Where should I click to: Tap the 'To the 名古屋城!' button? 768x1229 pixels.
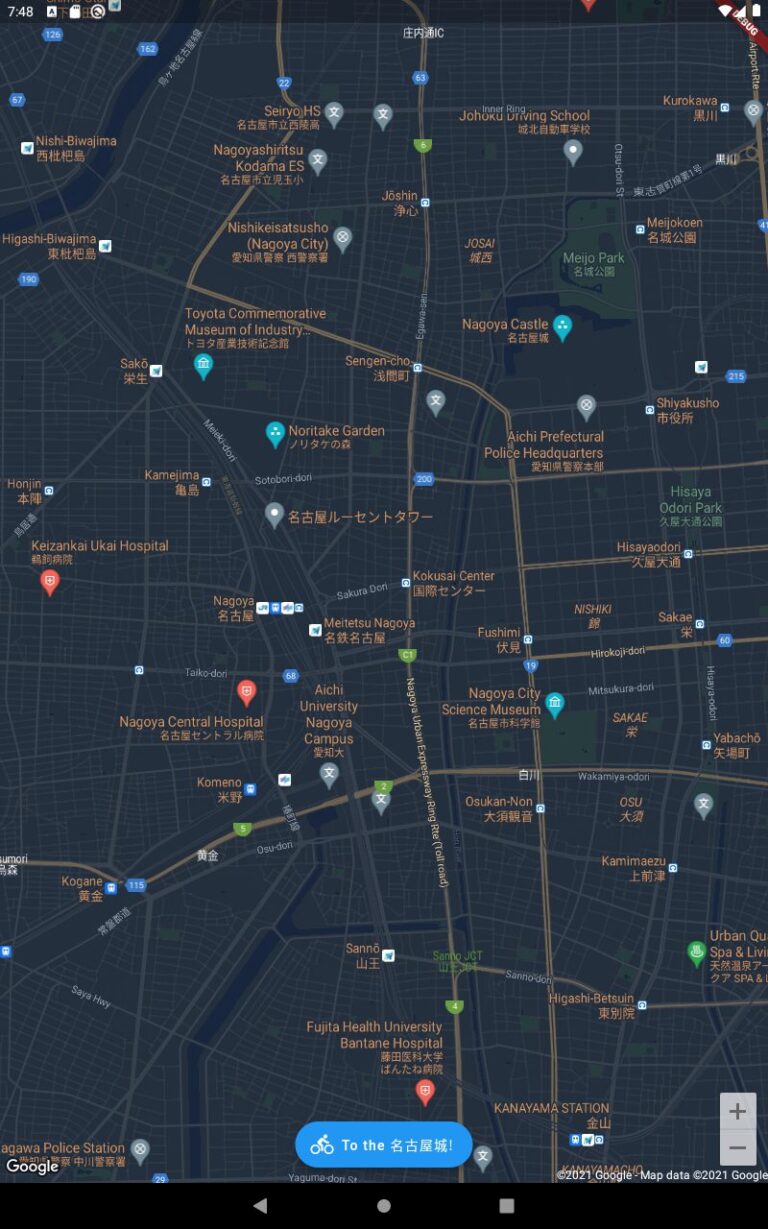click(x=384, y=1145)
